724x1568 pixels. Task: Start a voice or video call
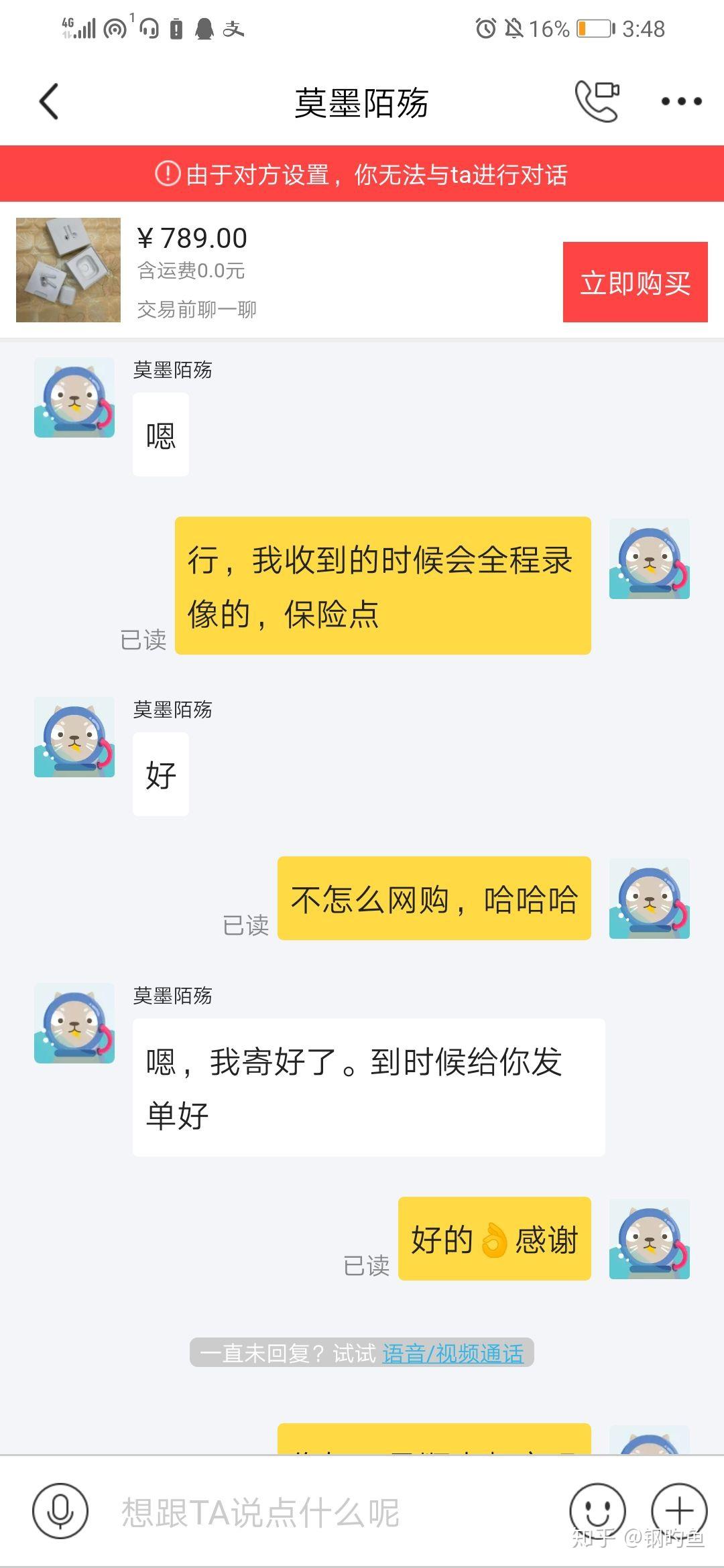(x=597, y=102)
